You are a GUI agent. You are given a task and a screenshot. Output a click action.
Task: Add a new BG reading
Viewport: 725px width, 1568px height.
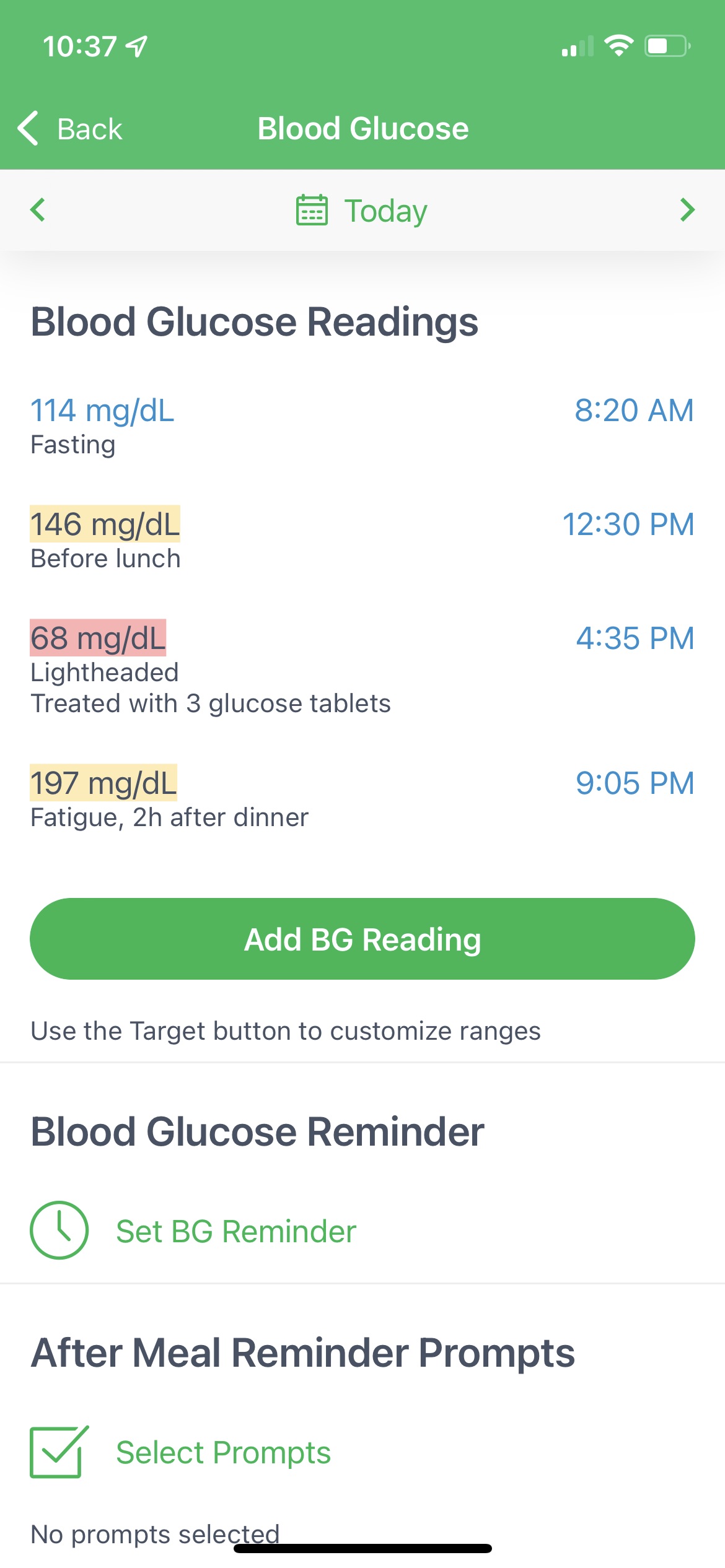362,939
